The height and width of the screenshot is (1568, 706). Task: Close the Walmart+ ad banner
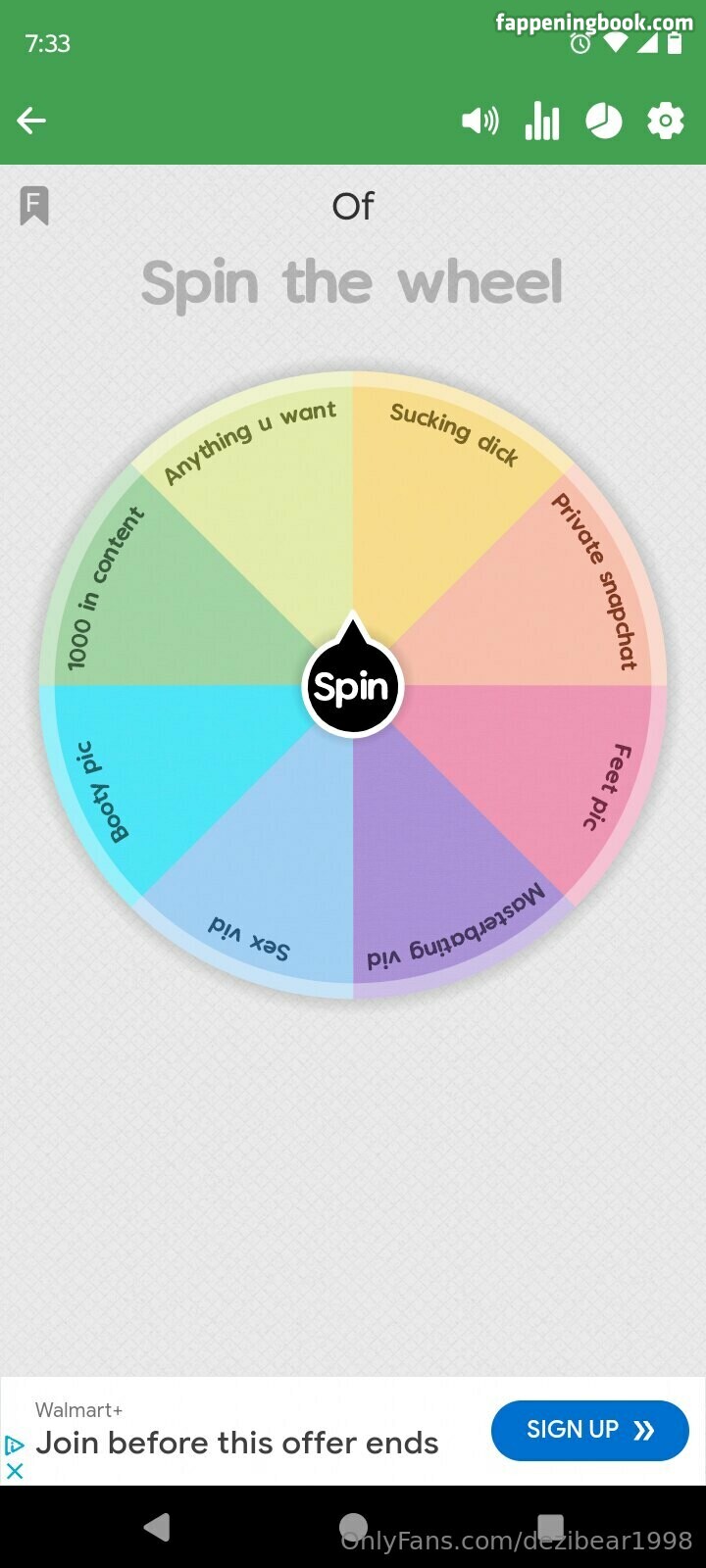coord(15,1470)
